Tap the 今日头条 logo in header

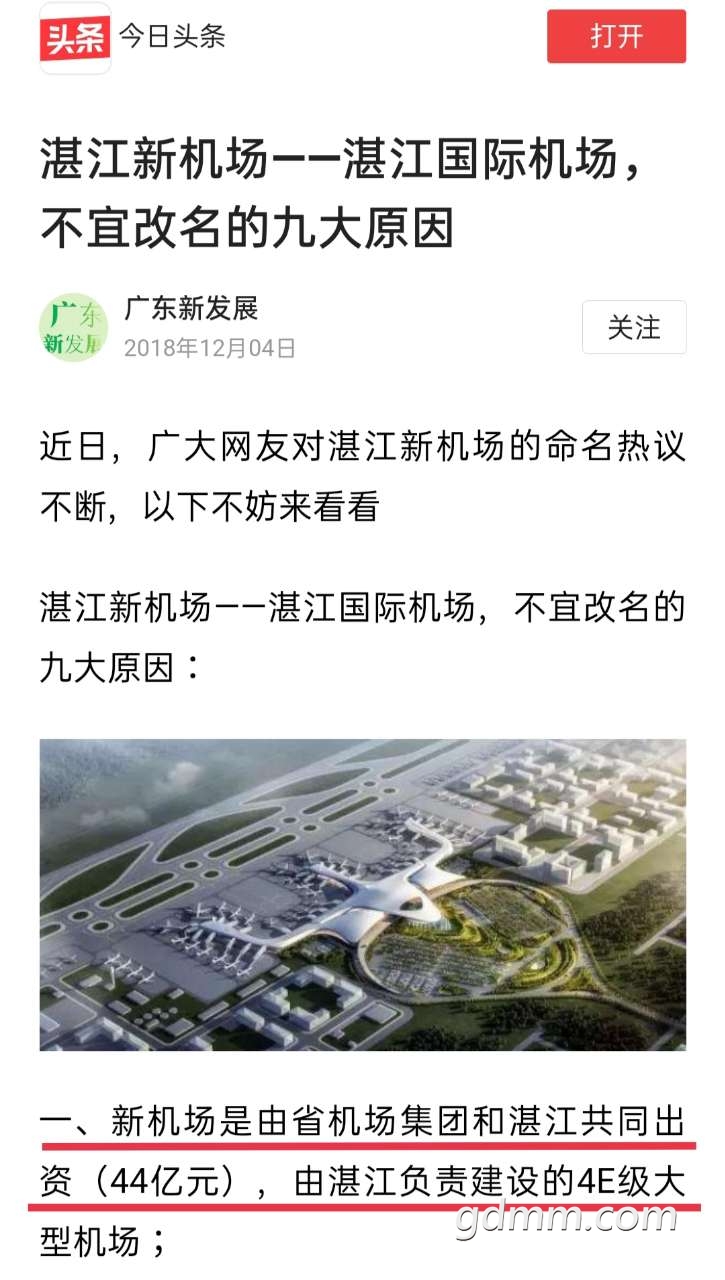(x=75, y=38)
